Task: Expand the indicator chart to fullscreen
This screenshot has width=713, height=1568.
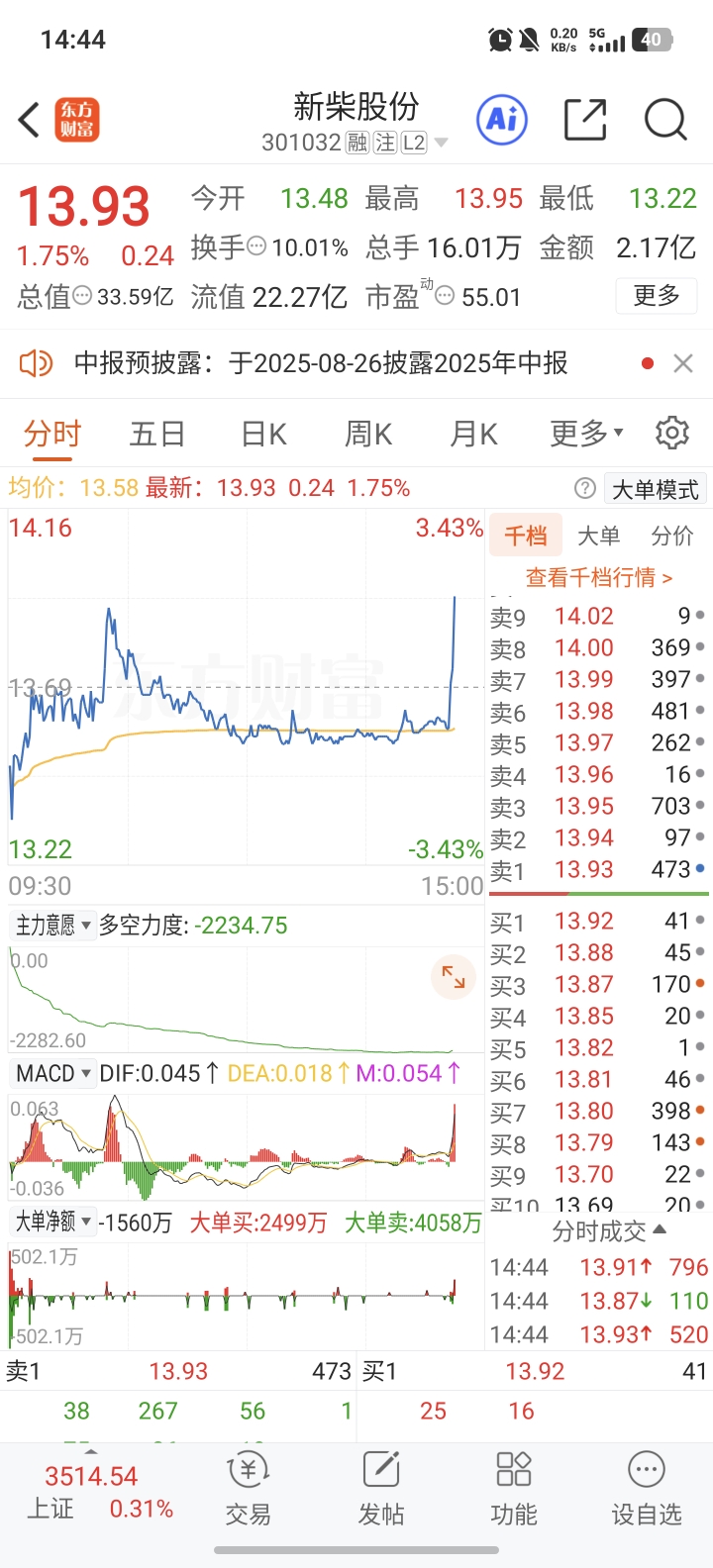Action: (x=454, y=977)
